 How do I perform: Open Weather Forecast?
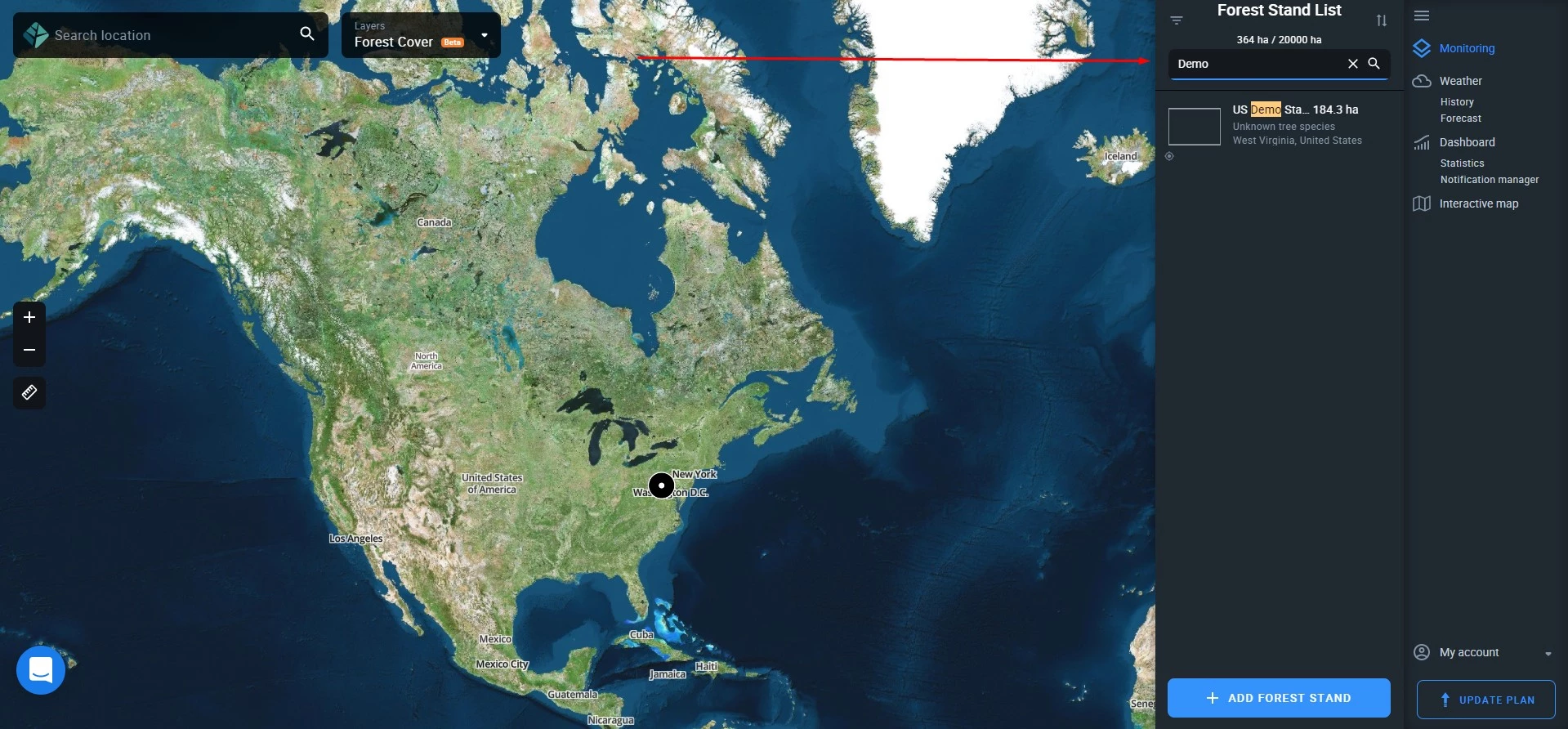pyautogui.click(x=1461, y=119)
